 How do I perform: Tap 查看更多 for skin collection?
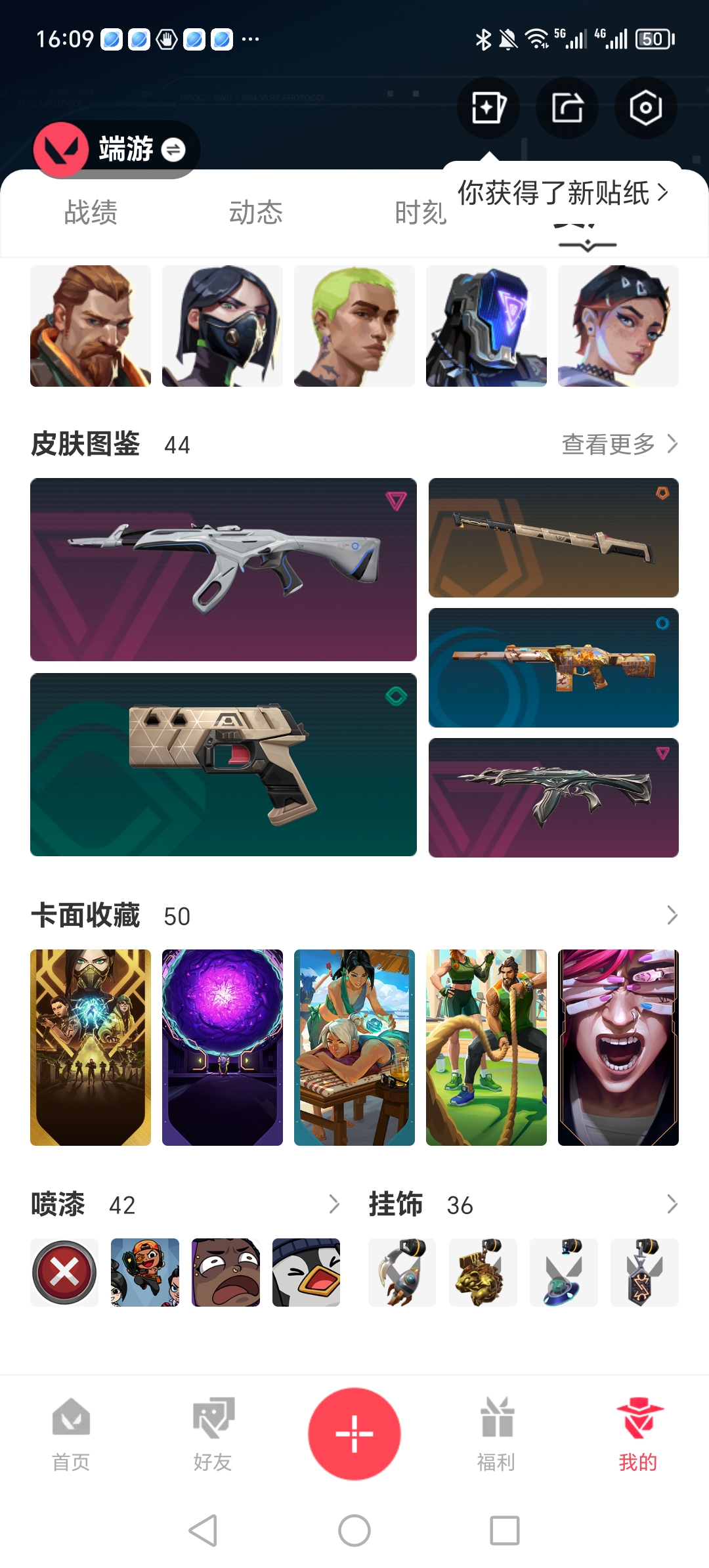click(619, 445)
